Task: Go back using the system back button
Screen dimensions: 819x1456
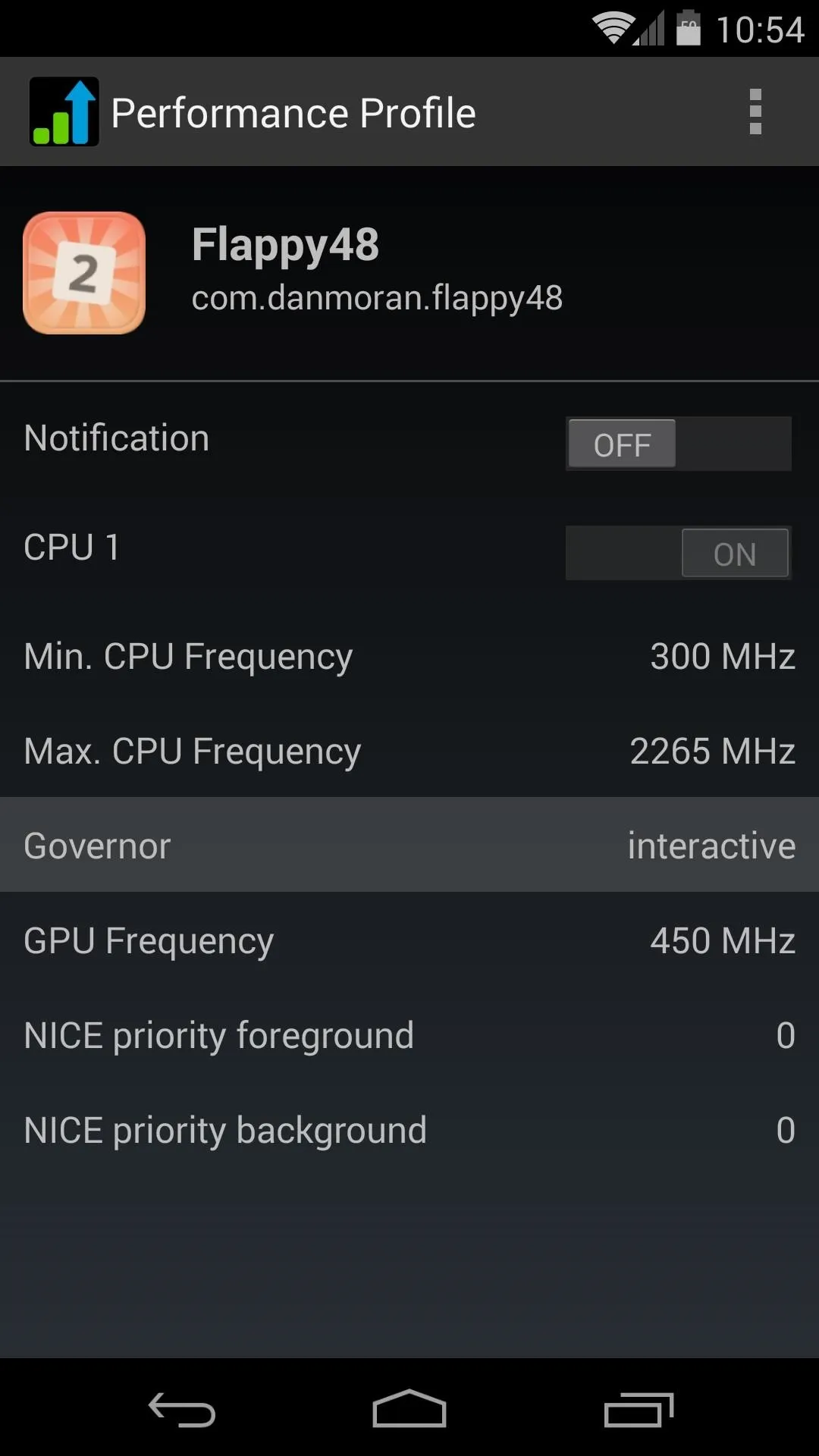Action: point(182,1409)
